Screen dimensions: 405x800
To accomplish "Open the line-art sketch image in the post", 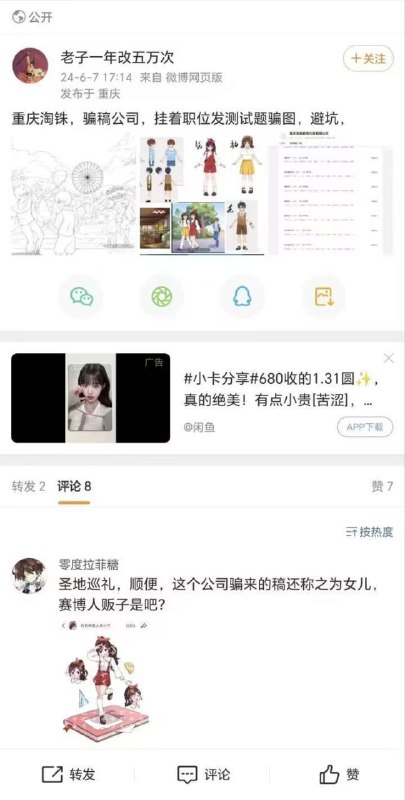I will (x=74, y=193).
